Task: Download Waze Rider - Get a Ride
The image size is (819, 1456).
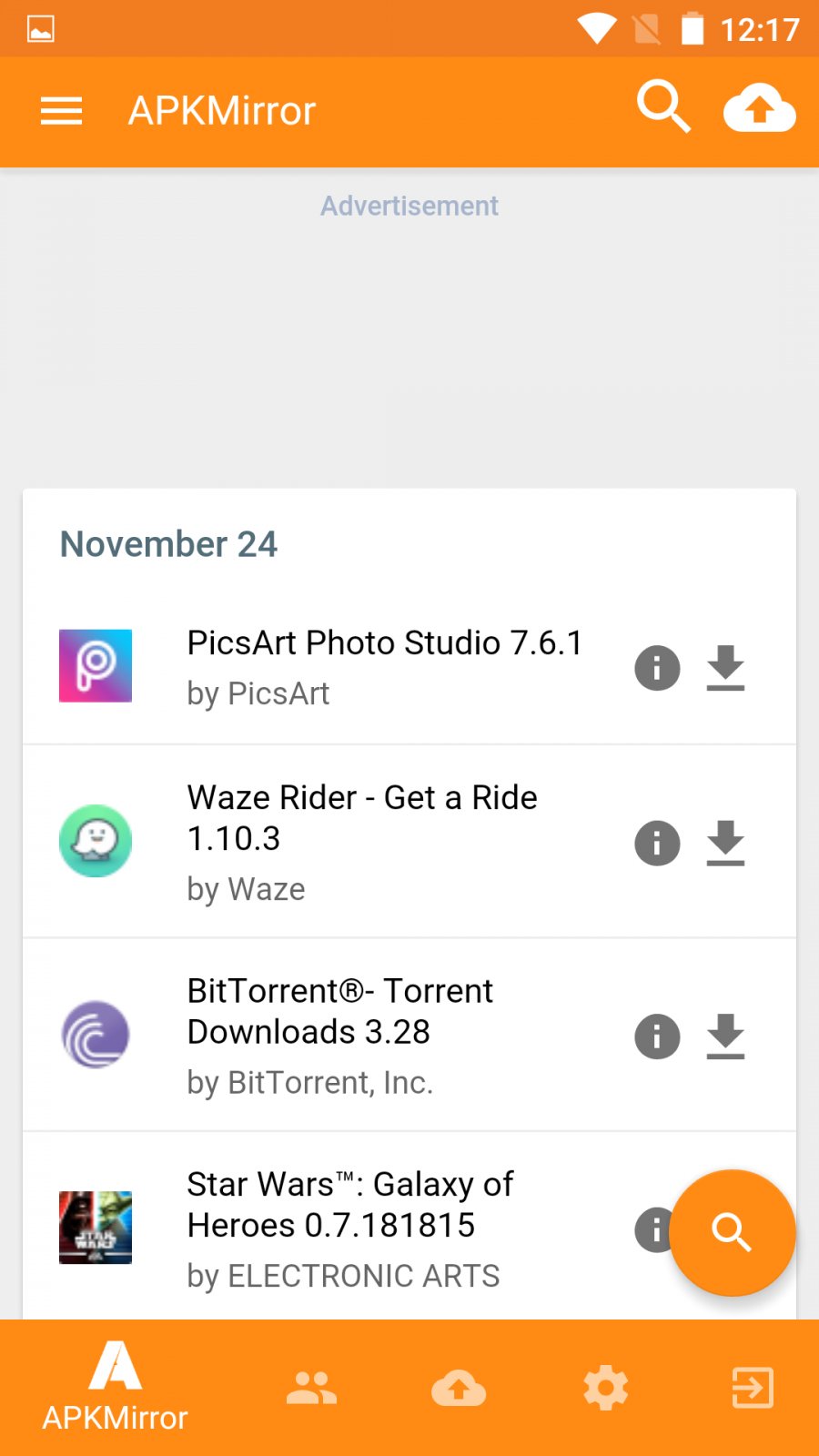Action: (x=725, y=843)
